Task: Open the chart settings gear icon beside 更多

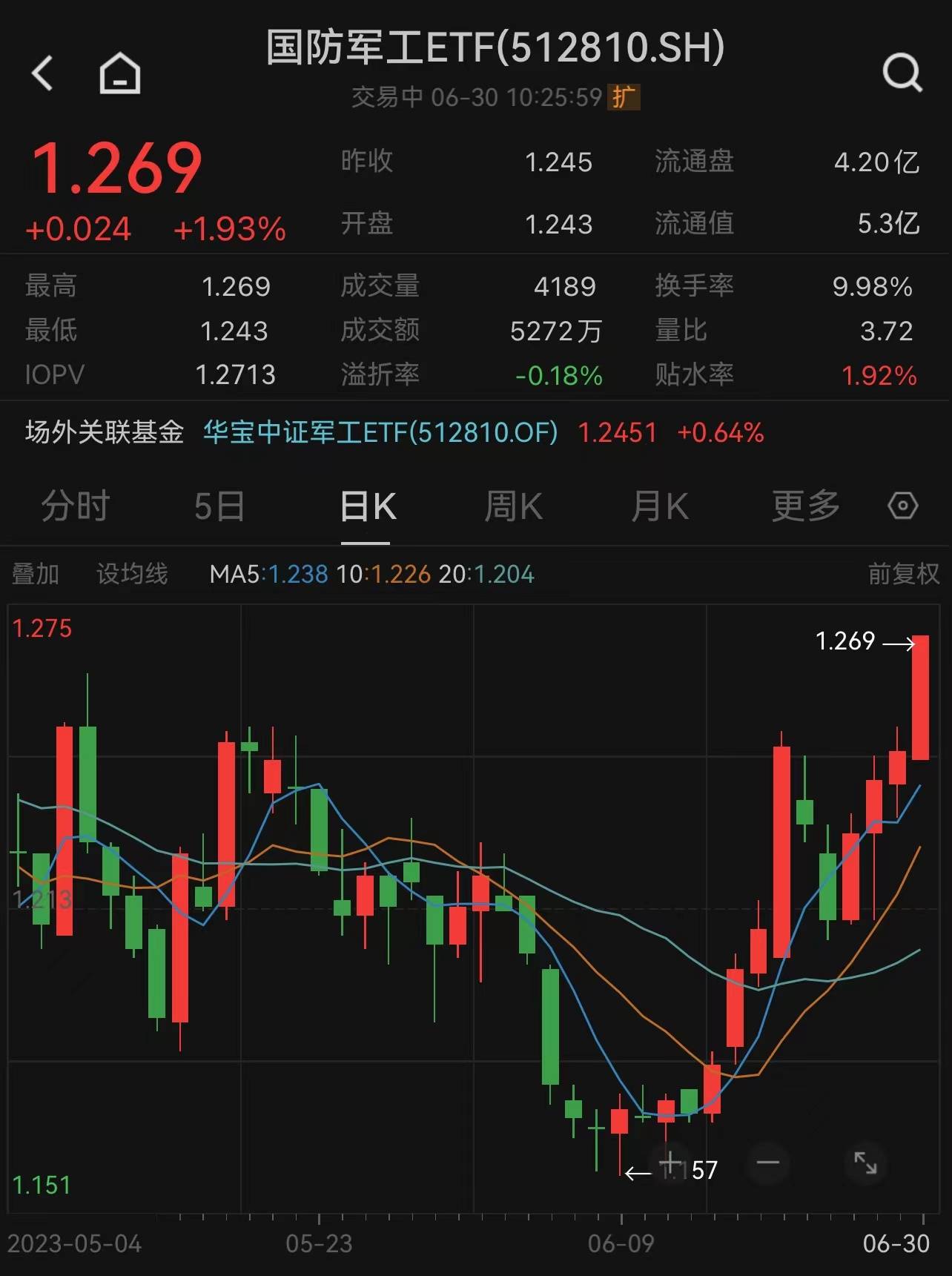Action: coord(902,506)
